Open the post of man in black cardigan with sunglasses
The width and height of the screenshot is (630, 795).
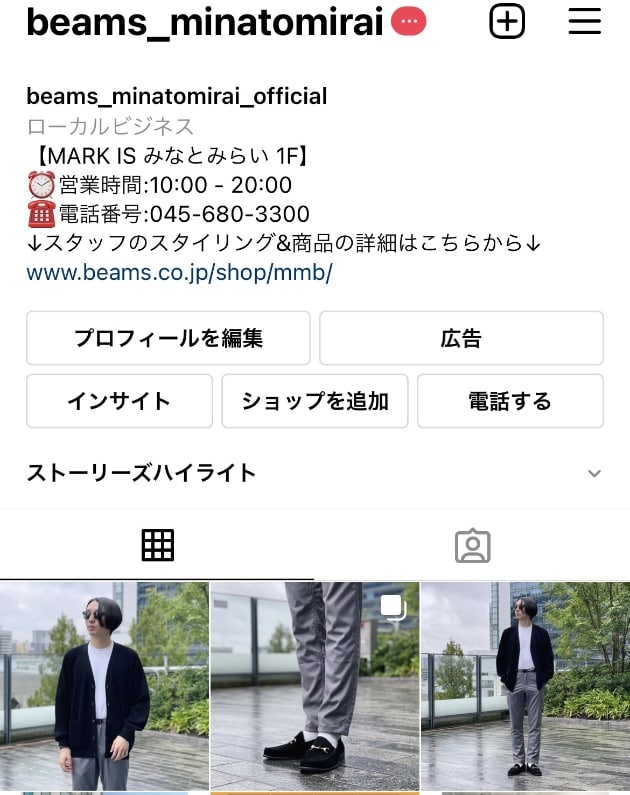tap(104, 686)
